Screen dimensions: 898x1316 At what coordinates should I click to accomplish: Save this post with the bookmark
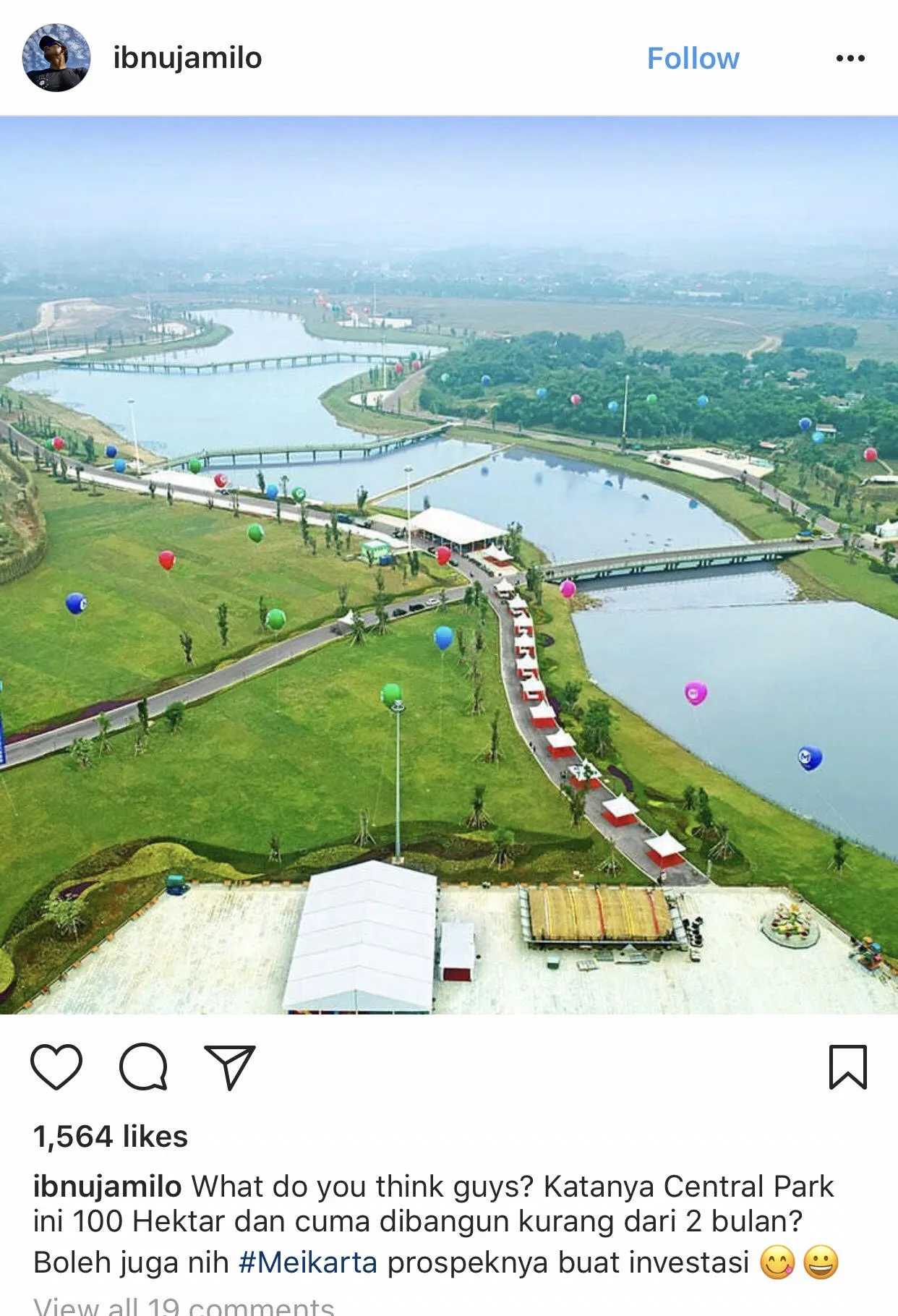coord(847,1067)
